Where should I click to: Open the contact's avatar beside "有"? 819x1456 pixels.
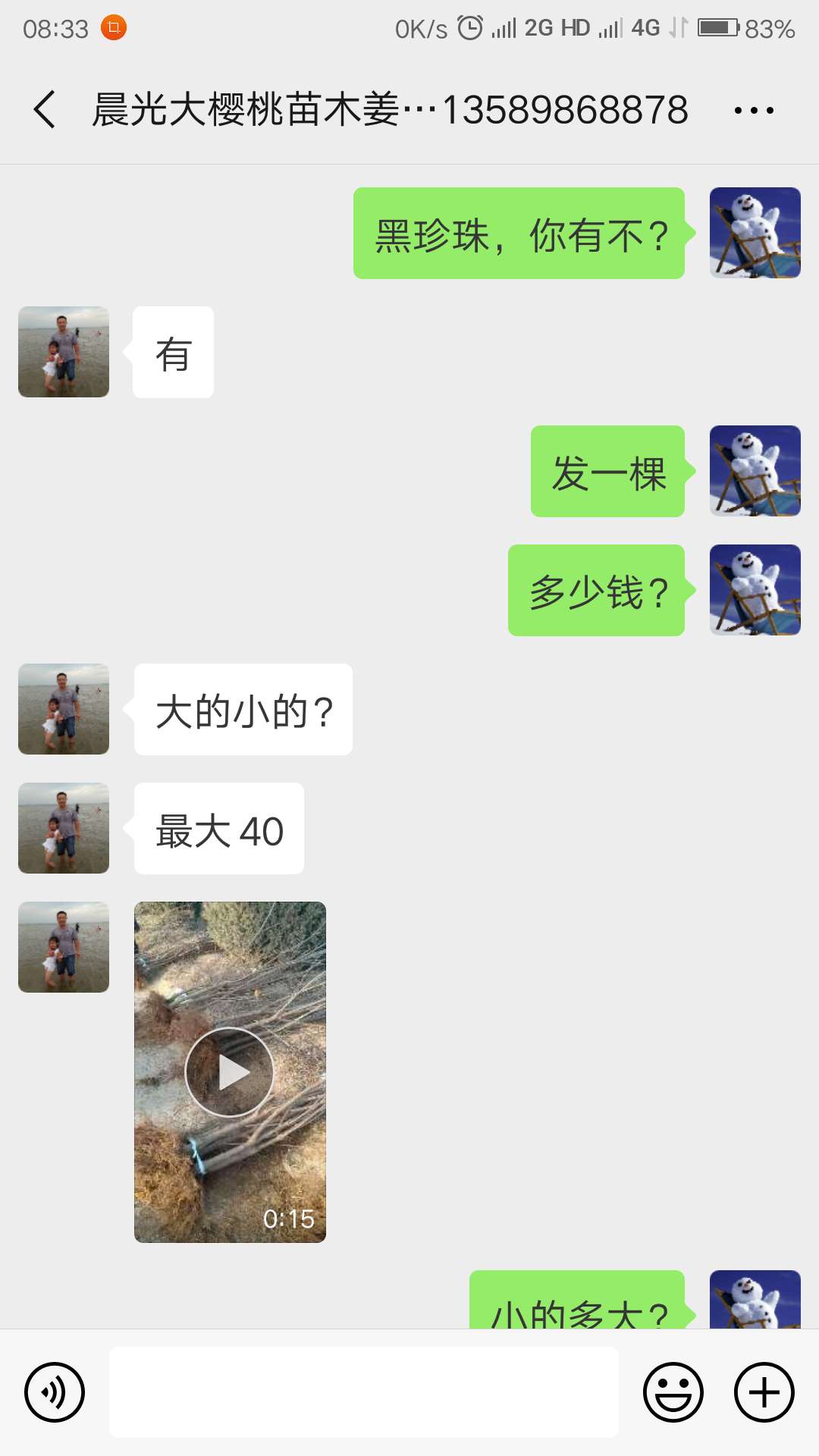click(64, 352)
